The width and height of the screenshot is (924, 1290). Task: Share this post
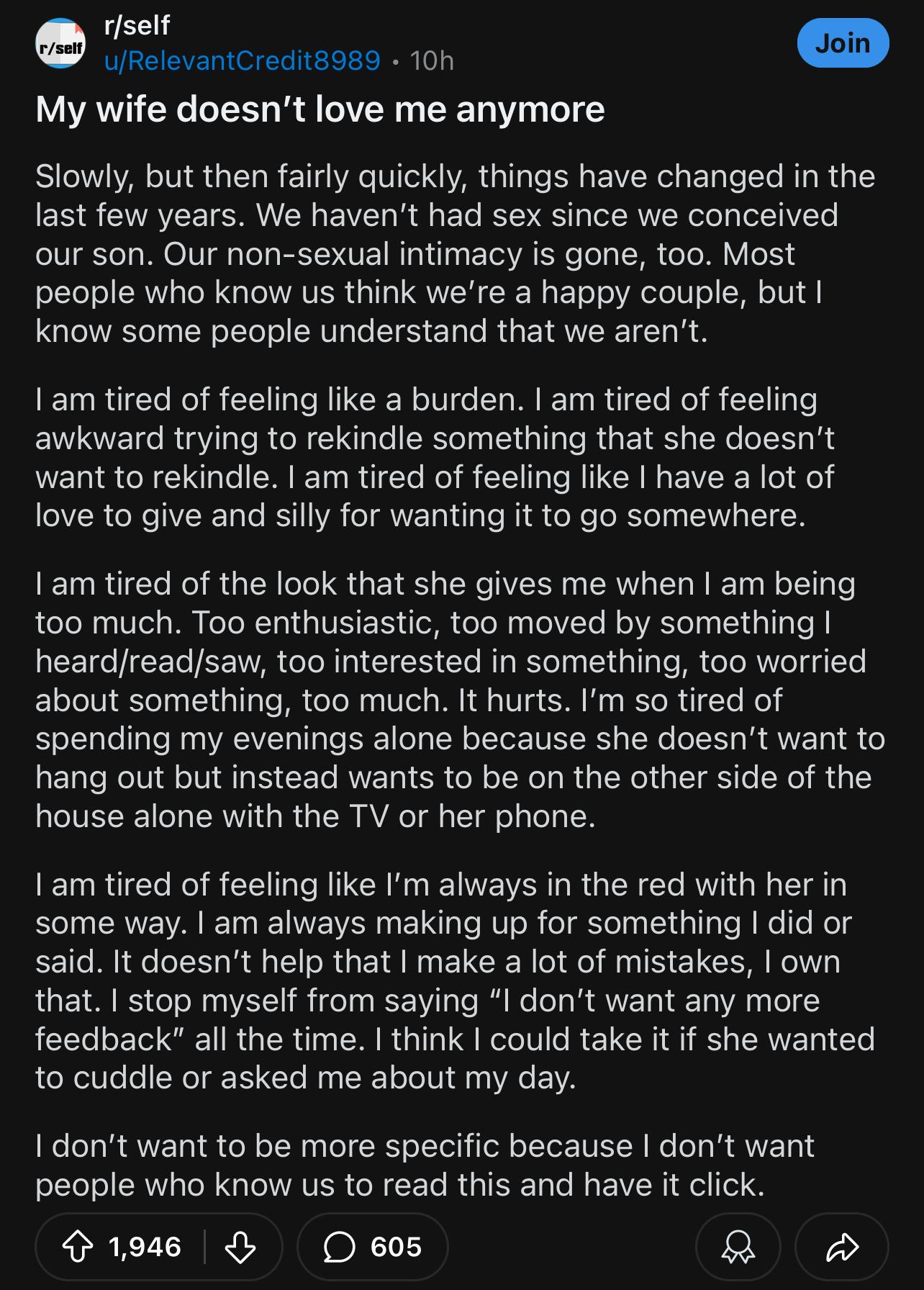[x=841, y=1247]
